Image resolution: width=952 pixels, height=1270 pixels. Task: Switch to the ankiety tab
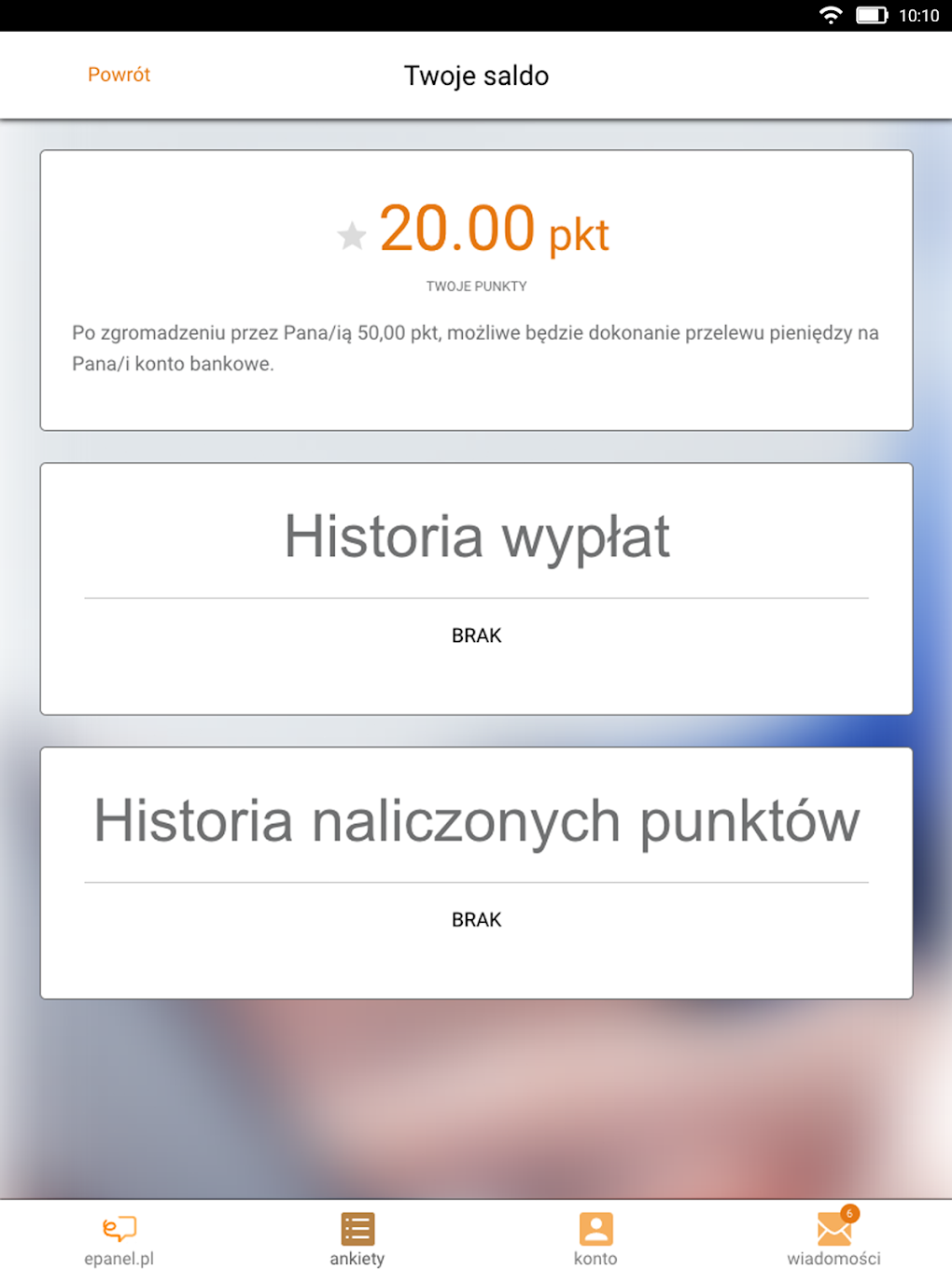click(357, 1239)
